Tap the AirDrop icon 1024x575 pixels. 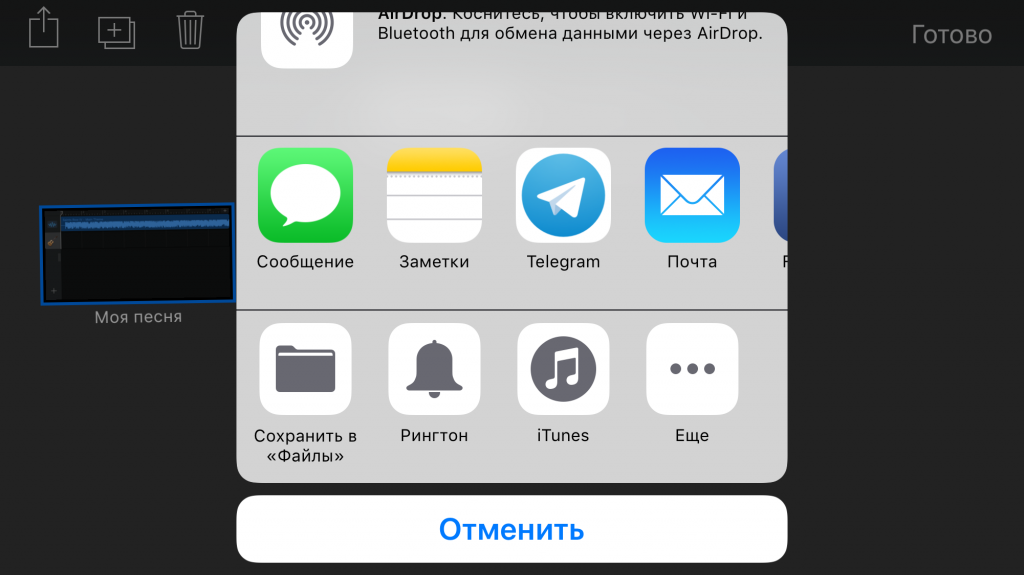pos(307,33)
